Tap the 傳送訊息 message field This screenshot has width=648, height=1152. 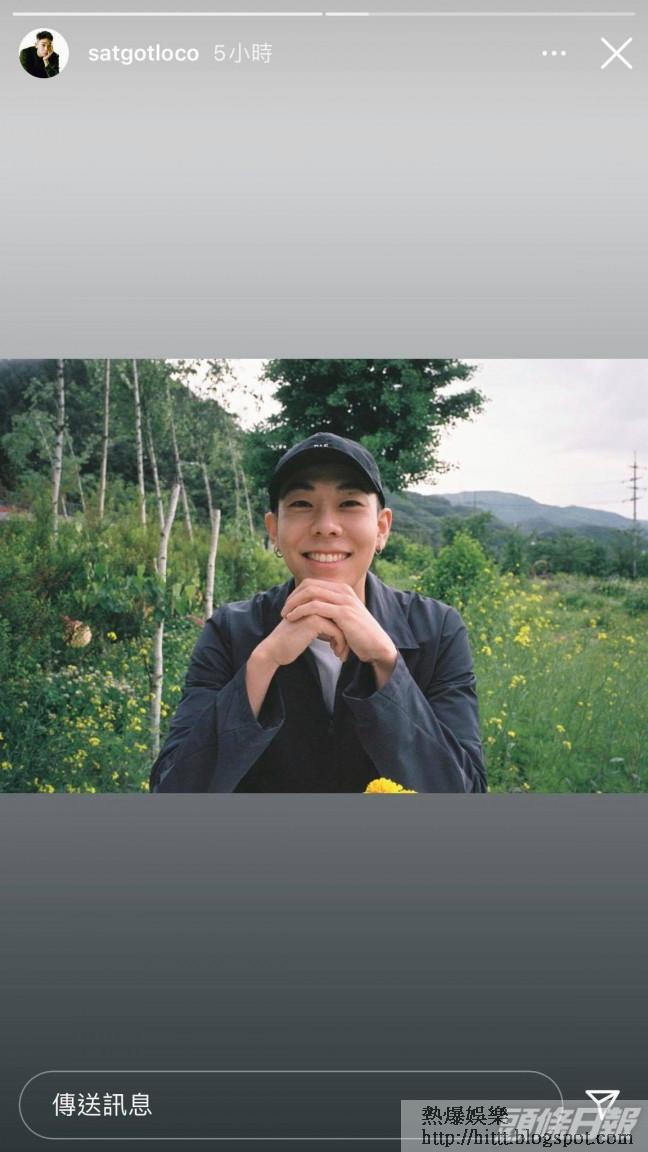[290, 1104]
